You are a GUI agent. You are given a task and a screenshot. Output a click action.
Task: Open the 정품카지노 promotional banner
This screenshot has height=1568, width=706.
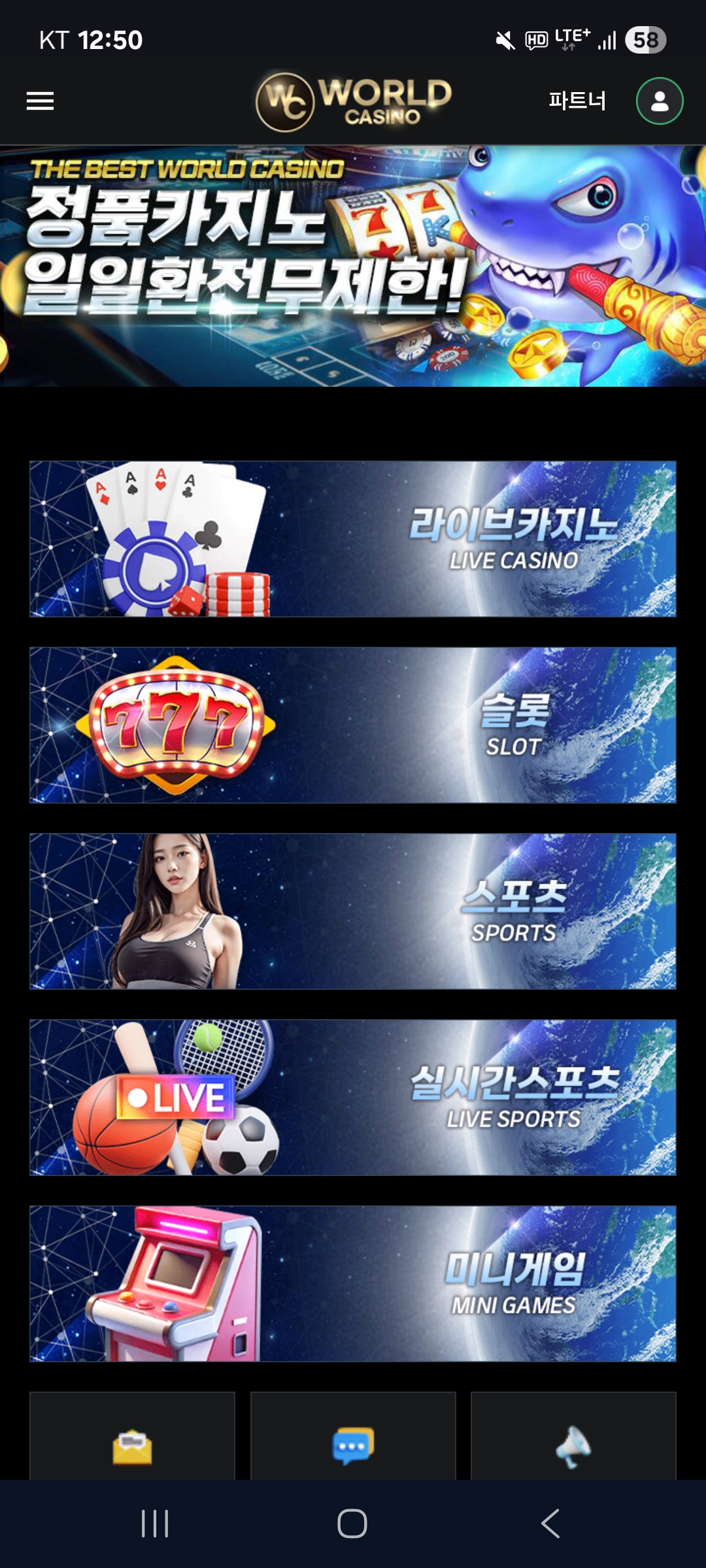(x=353, y=266)
